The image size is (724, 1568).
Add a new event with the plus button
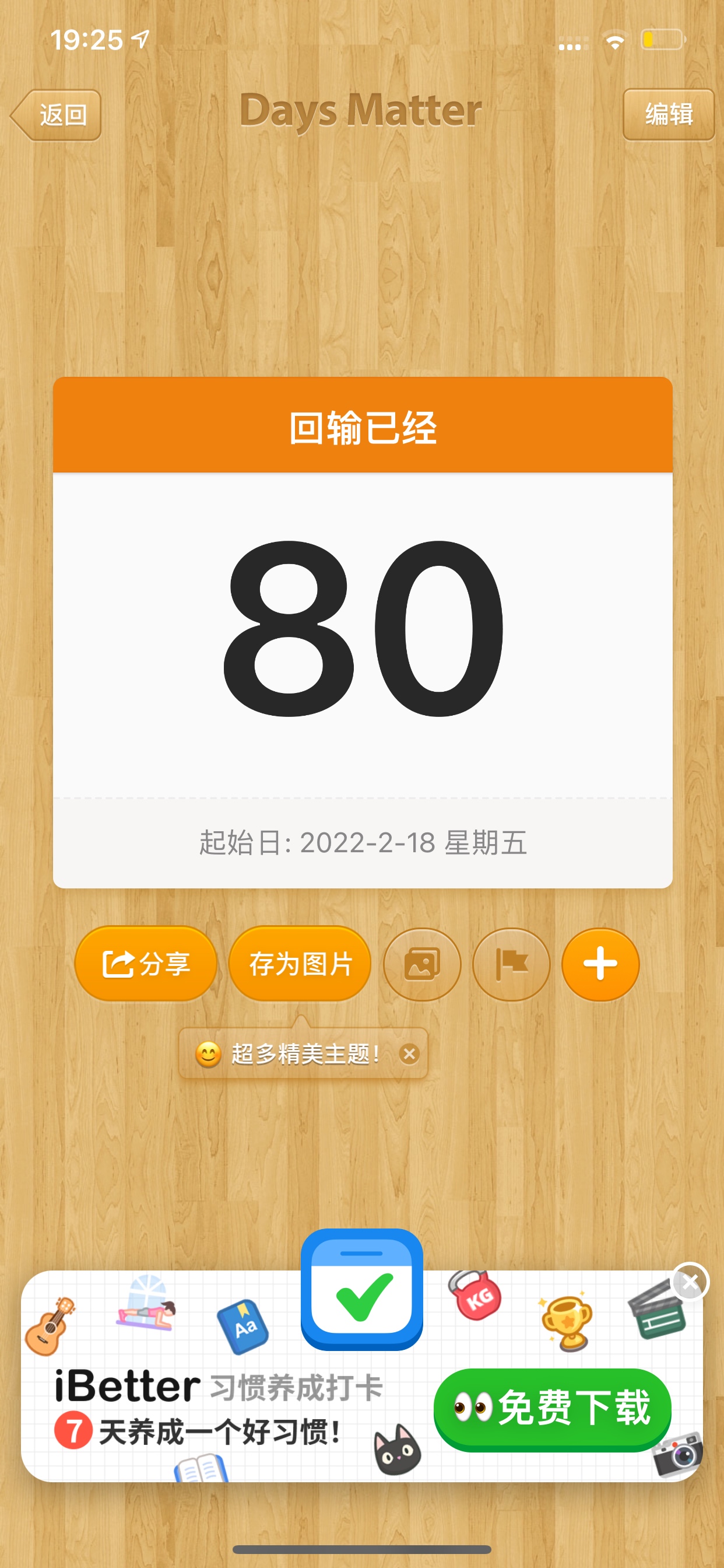[x=600, y=964]
